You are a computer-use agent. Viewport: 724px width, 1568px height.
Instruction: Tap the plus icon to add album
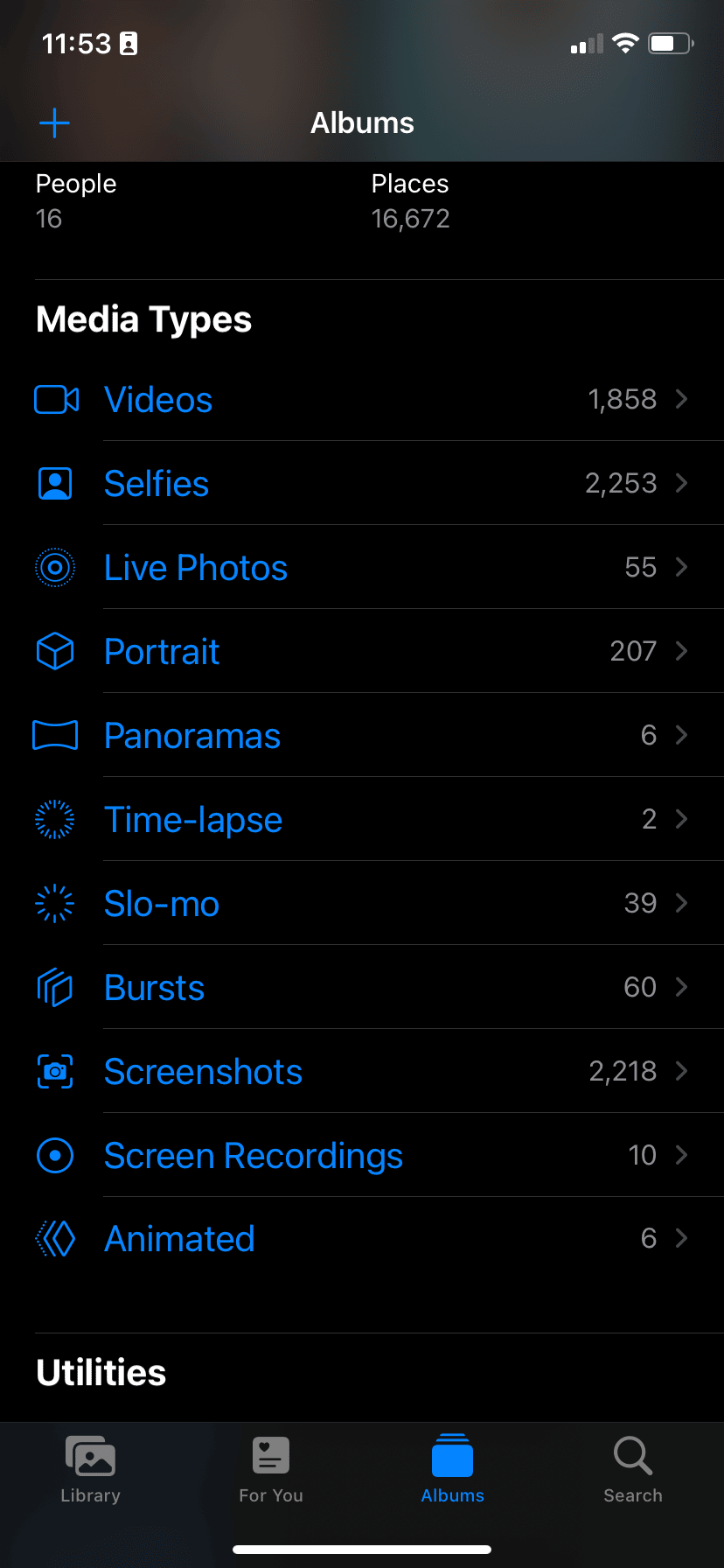[54, 123]
